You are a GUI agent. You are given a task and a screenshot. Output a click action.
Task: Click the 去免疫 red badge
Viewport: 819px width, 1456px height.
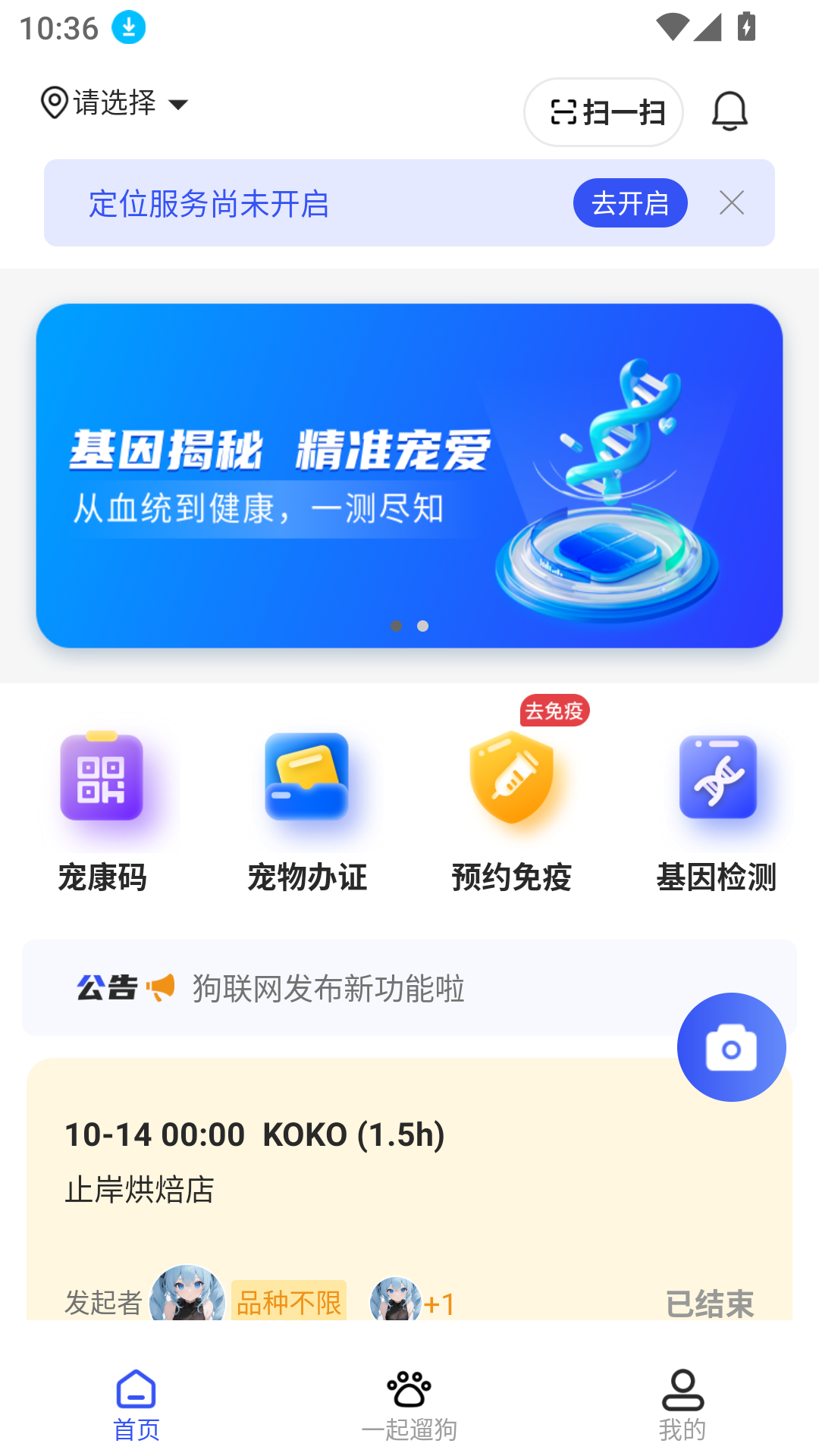coord(553,711)
